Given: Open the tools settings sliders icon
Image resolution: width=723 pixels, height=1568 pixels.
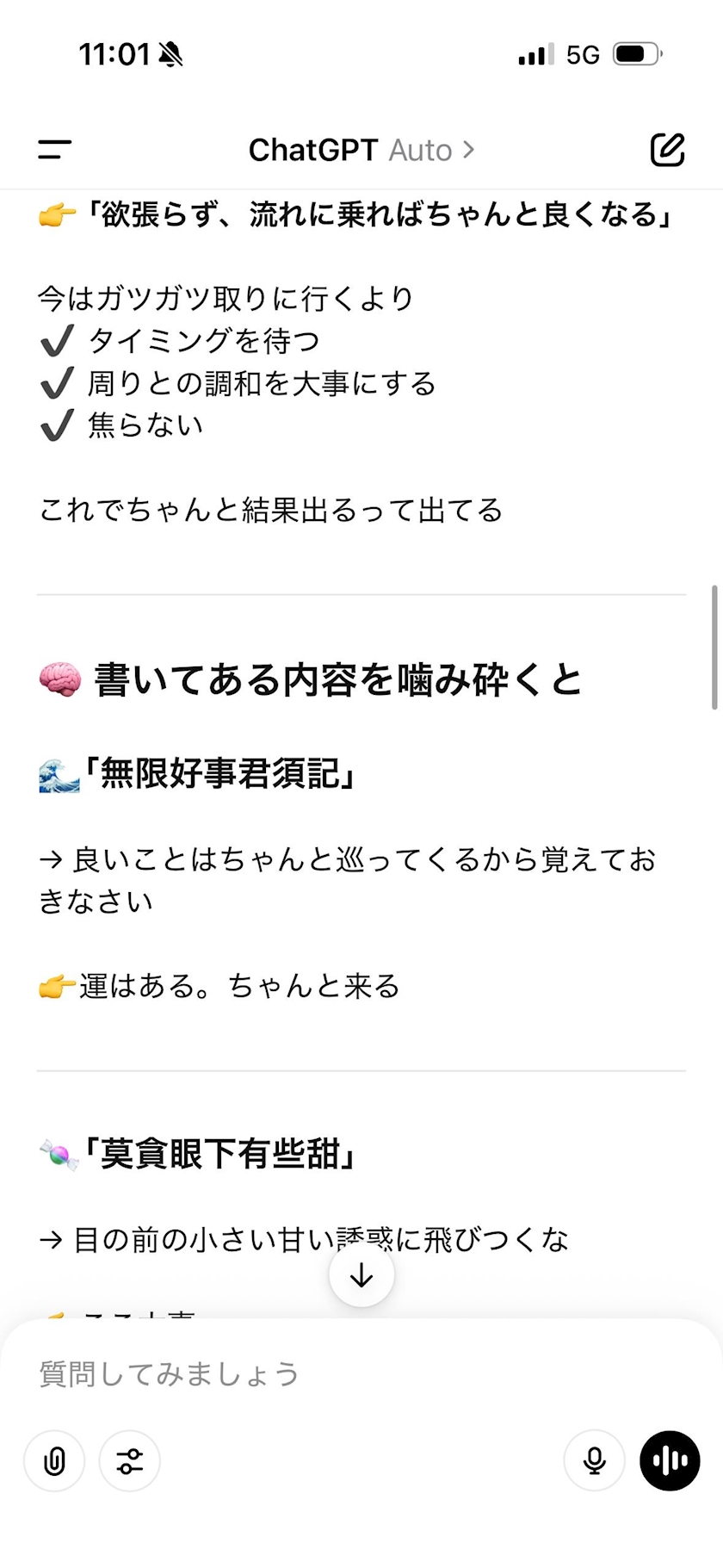Looking at the screenshot, I should coord(130,1461).
